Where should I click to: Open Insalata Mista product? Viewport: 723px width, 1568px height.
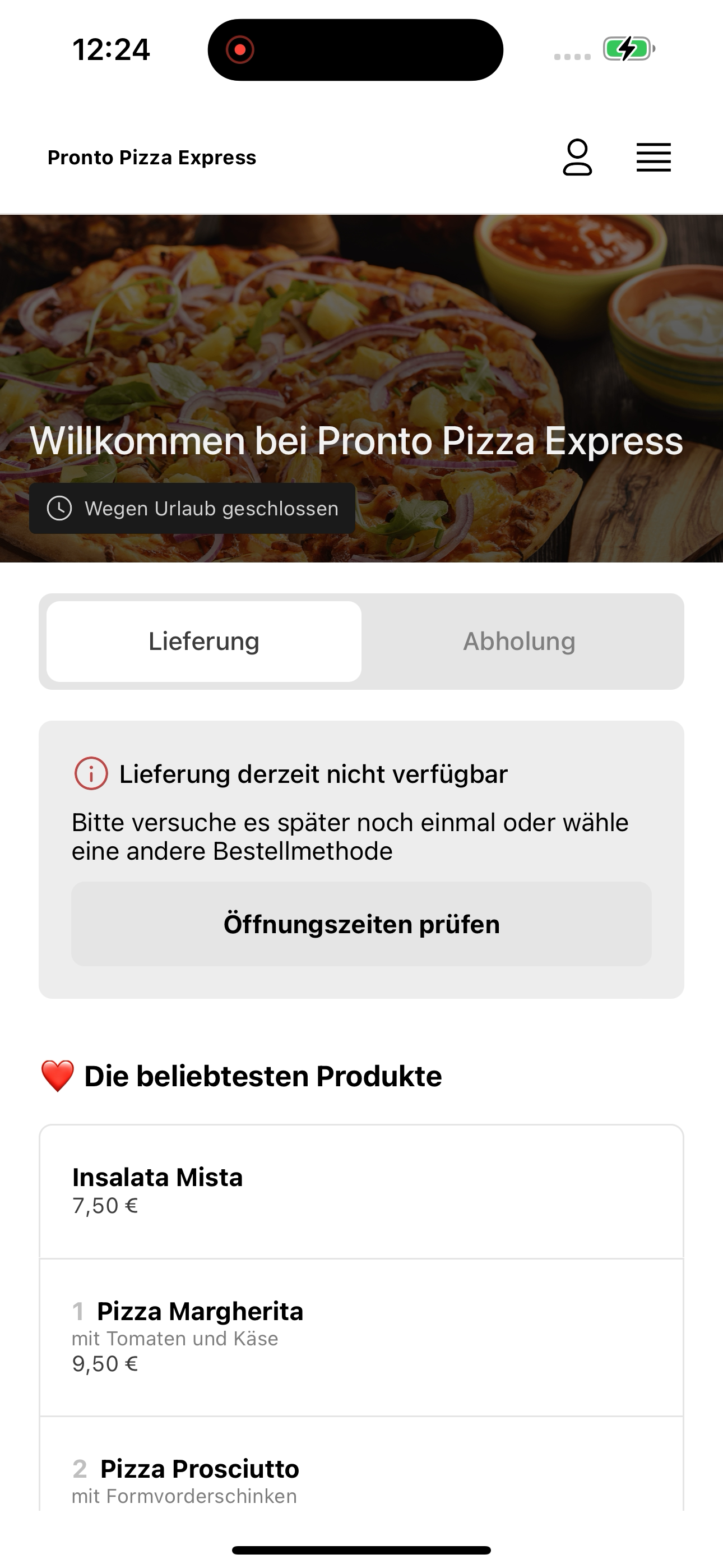click(x=361, y=1191)
